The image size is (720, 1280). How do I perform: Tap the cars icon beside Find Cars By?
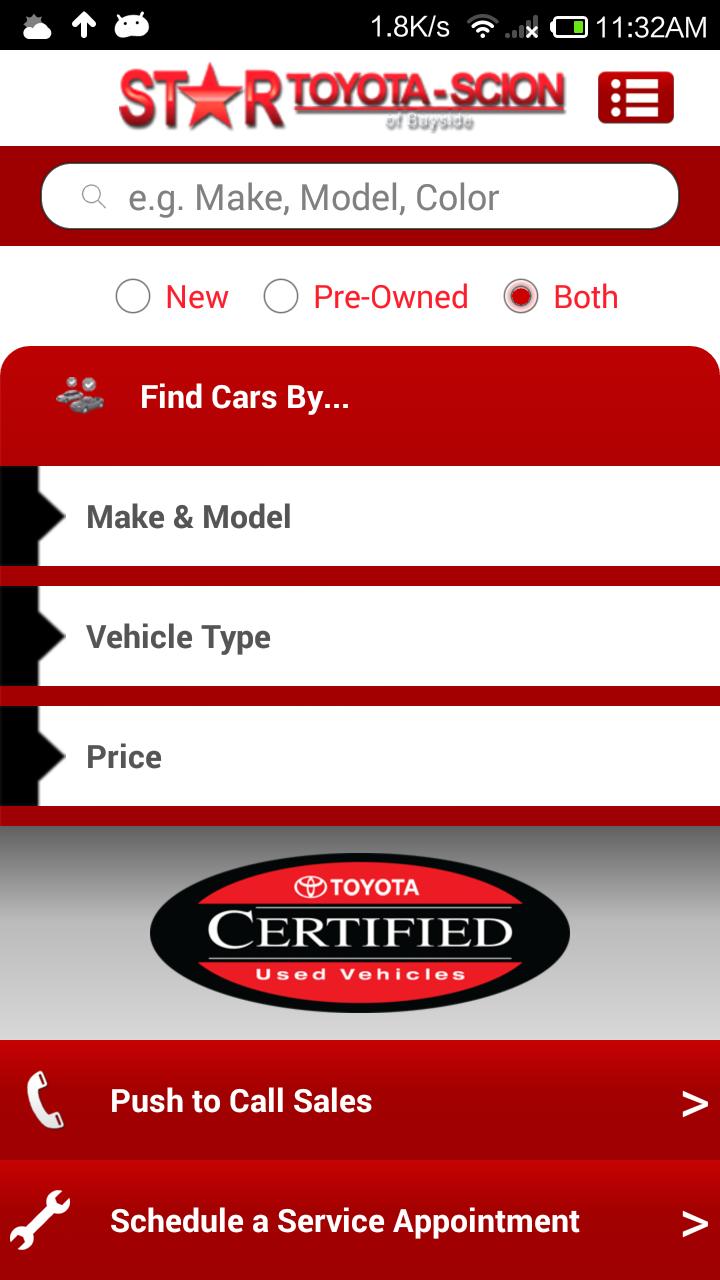80,396
